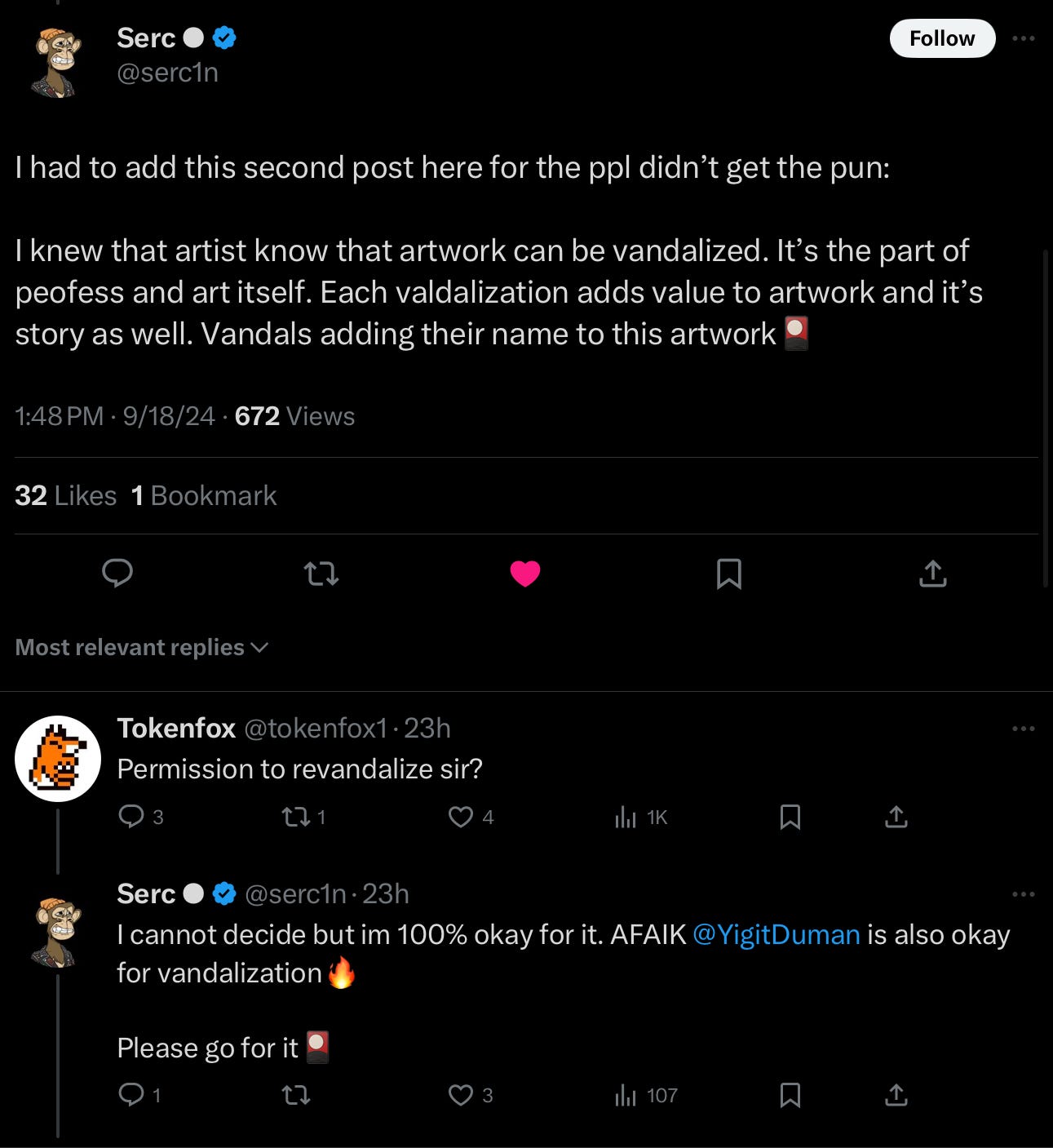Unlike Serc's main post
Image resolution: width=1053 pixels, height=1148 pixels.
tap(525, 574)
